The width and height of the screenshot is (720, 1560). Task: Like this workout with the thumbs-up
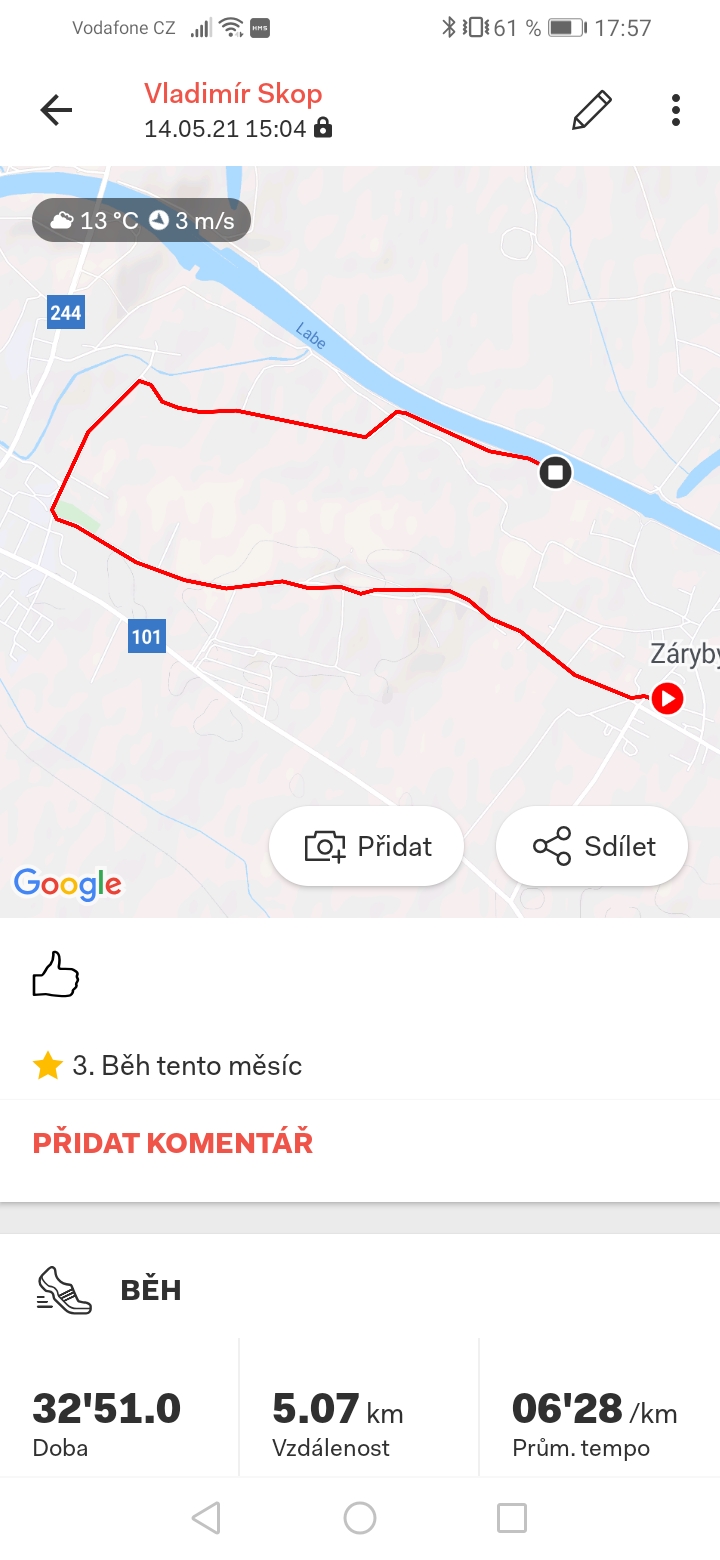click(x=56, y=974)
